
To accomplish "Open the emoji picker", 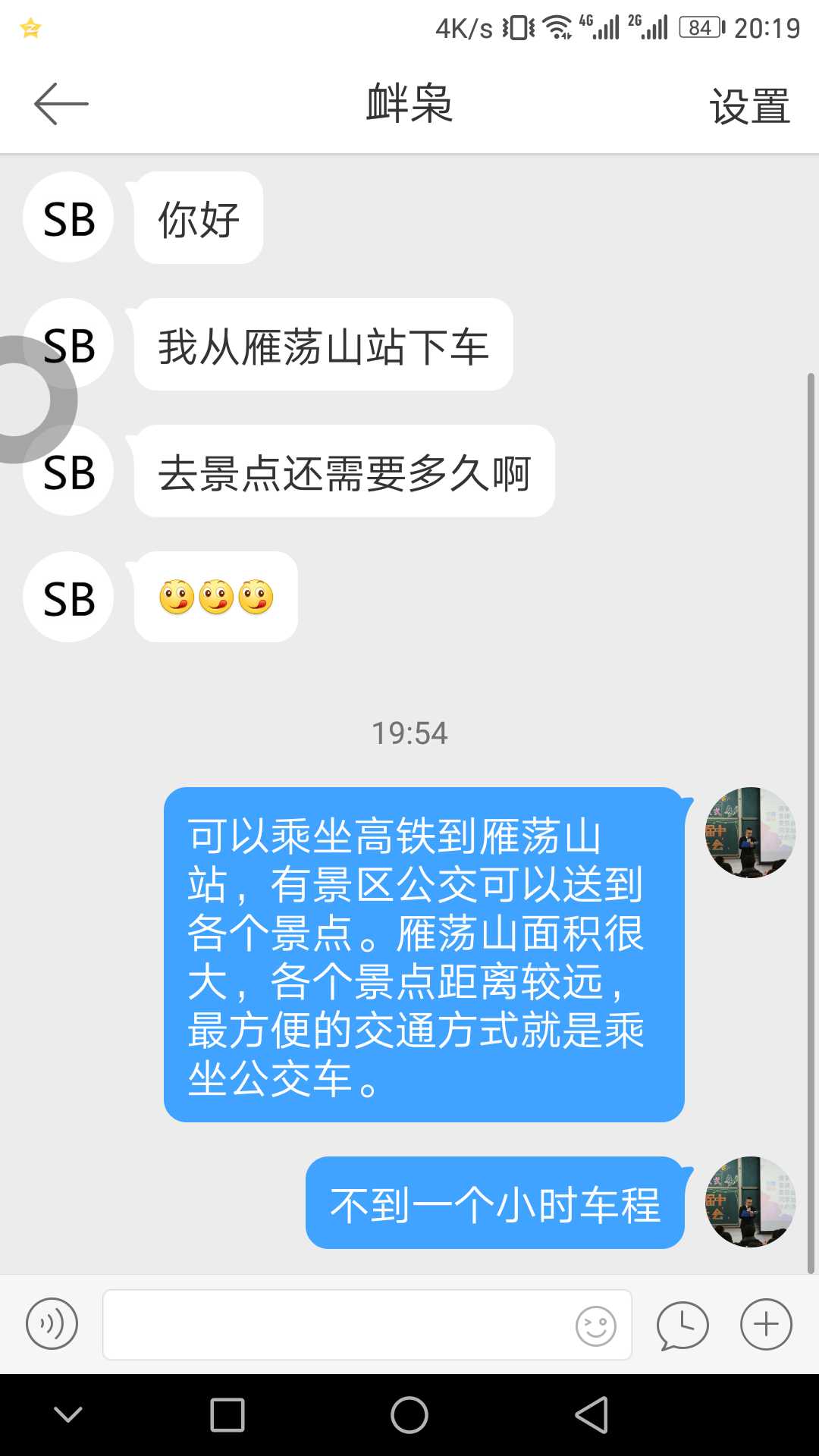I will [595, 1326].
